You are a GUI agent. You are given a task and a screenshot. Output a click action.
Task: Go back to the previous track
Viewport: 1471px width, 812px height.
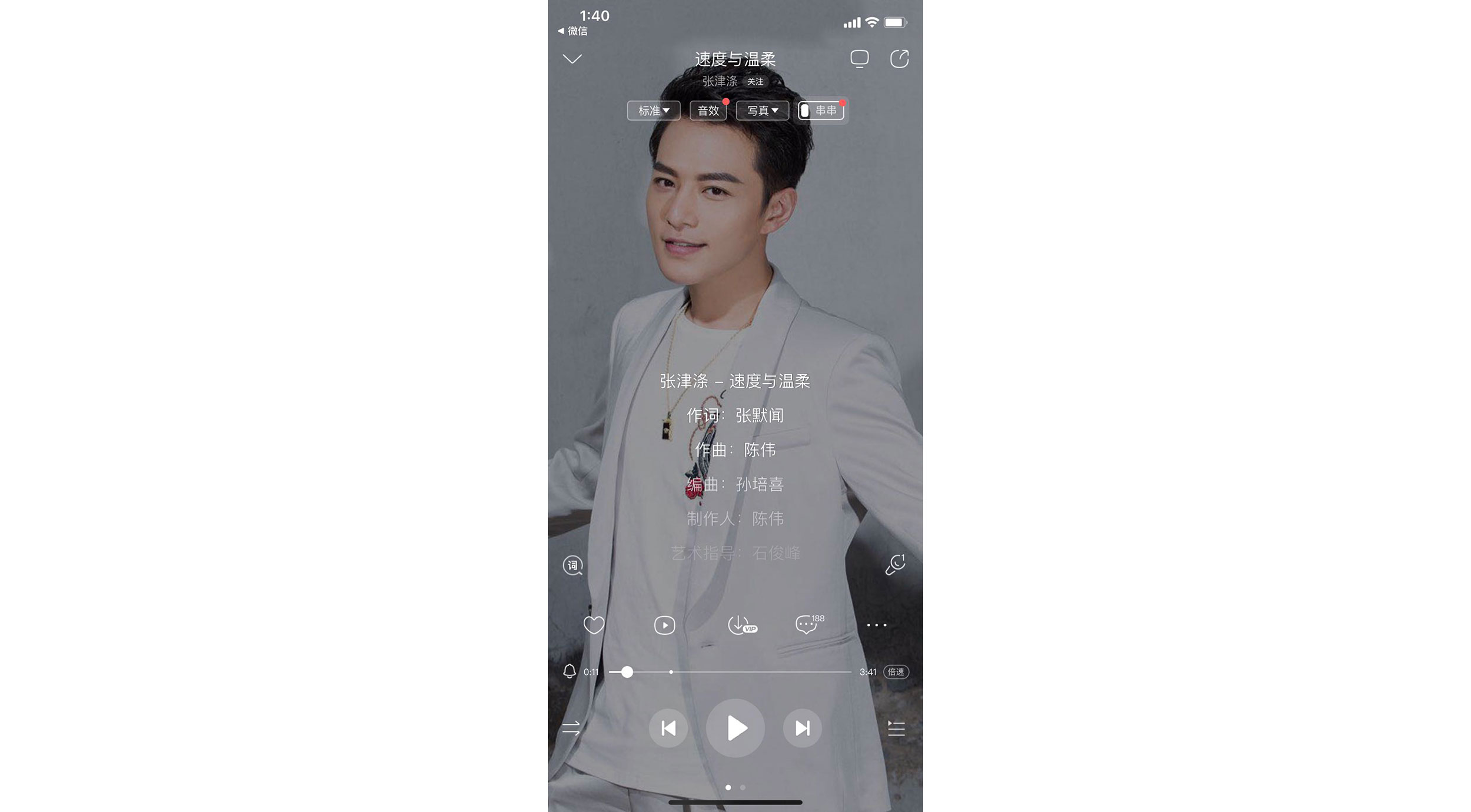(x=668, y=728)
